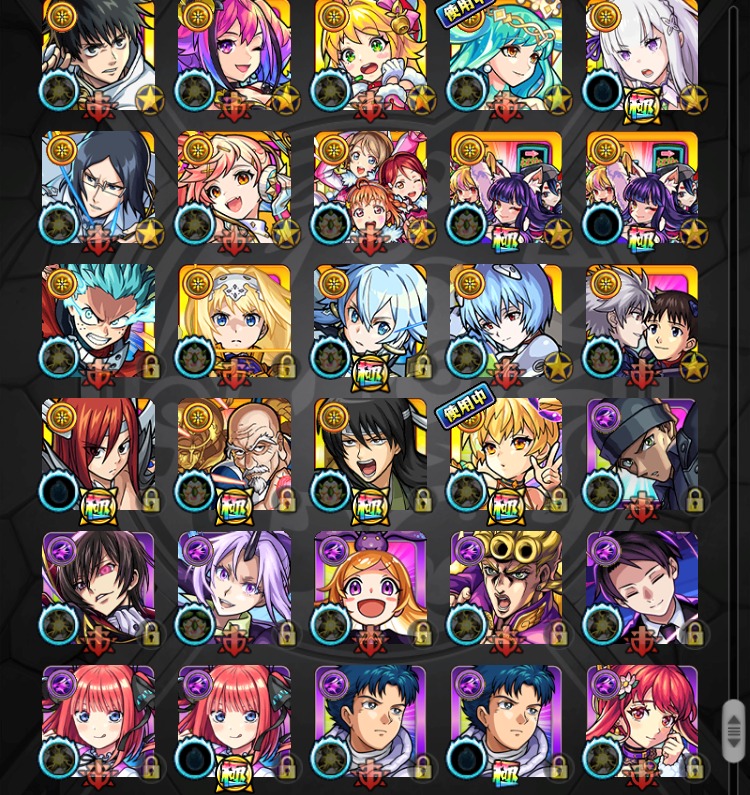The height and width of the screenshot is (795, 750).
Task: Select the teal spiky-haired man gritting his teeth
Action: pyautogui.click(x=98, y=321)
